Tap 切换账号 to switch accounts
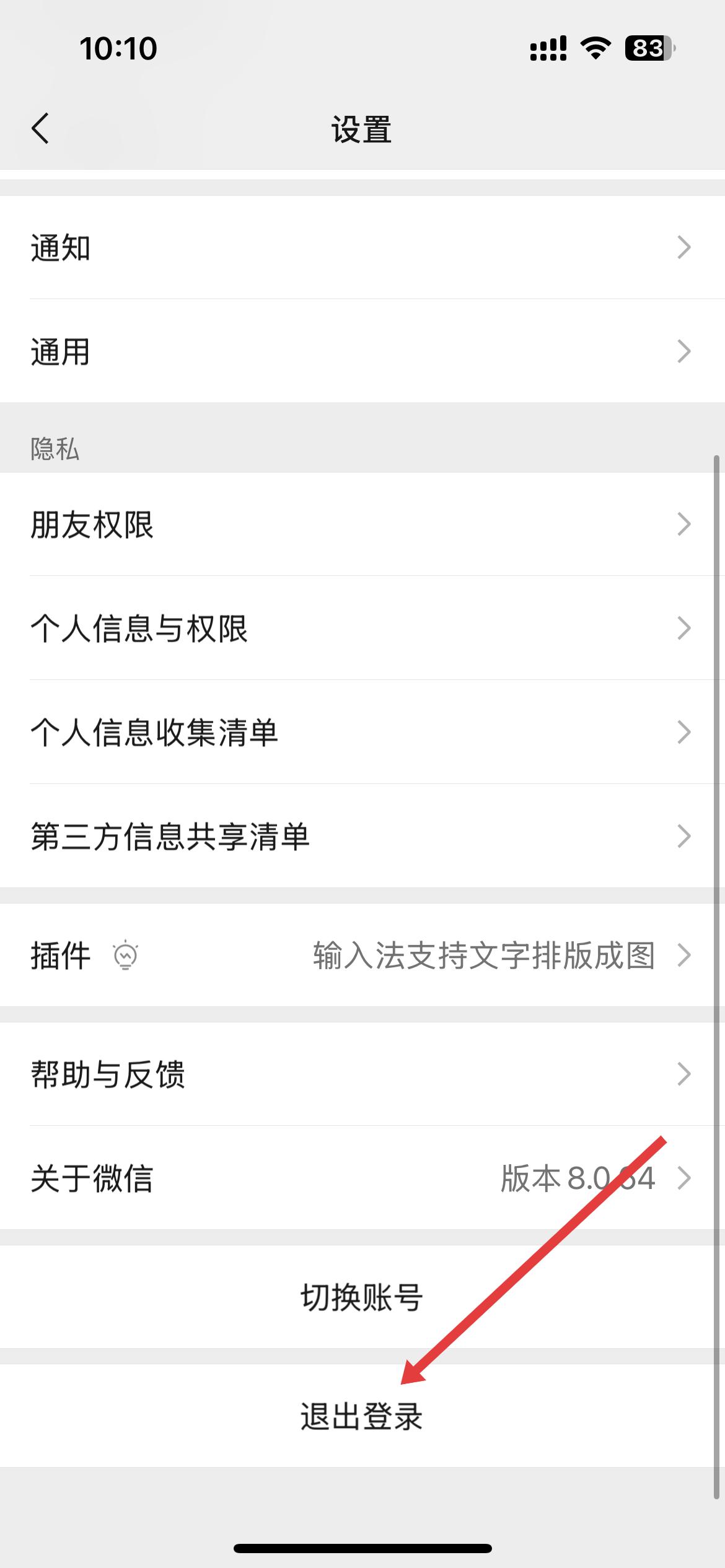725x1568 pixels. pyautogui.click(x=362, y=1297)
